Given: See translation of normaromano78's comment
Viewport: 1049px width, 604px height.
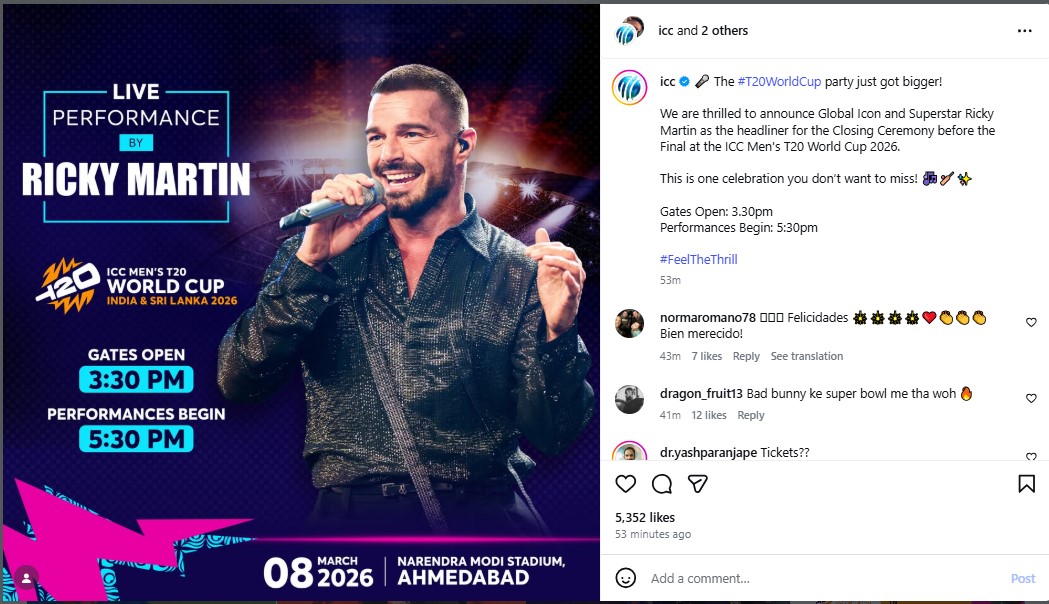Looking at the screenshot, I should [806, 357].
